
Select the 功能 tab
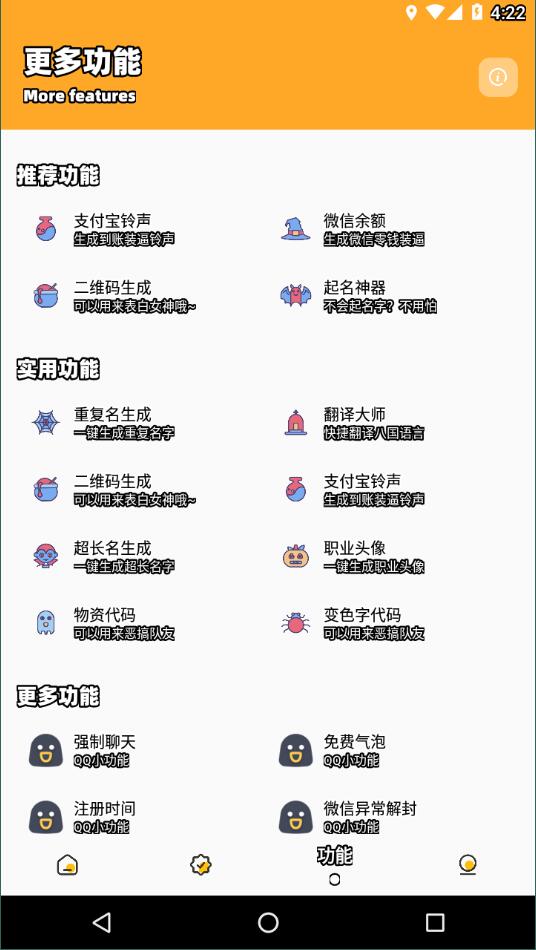(334, 865)
